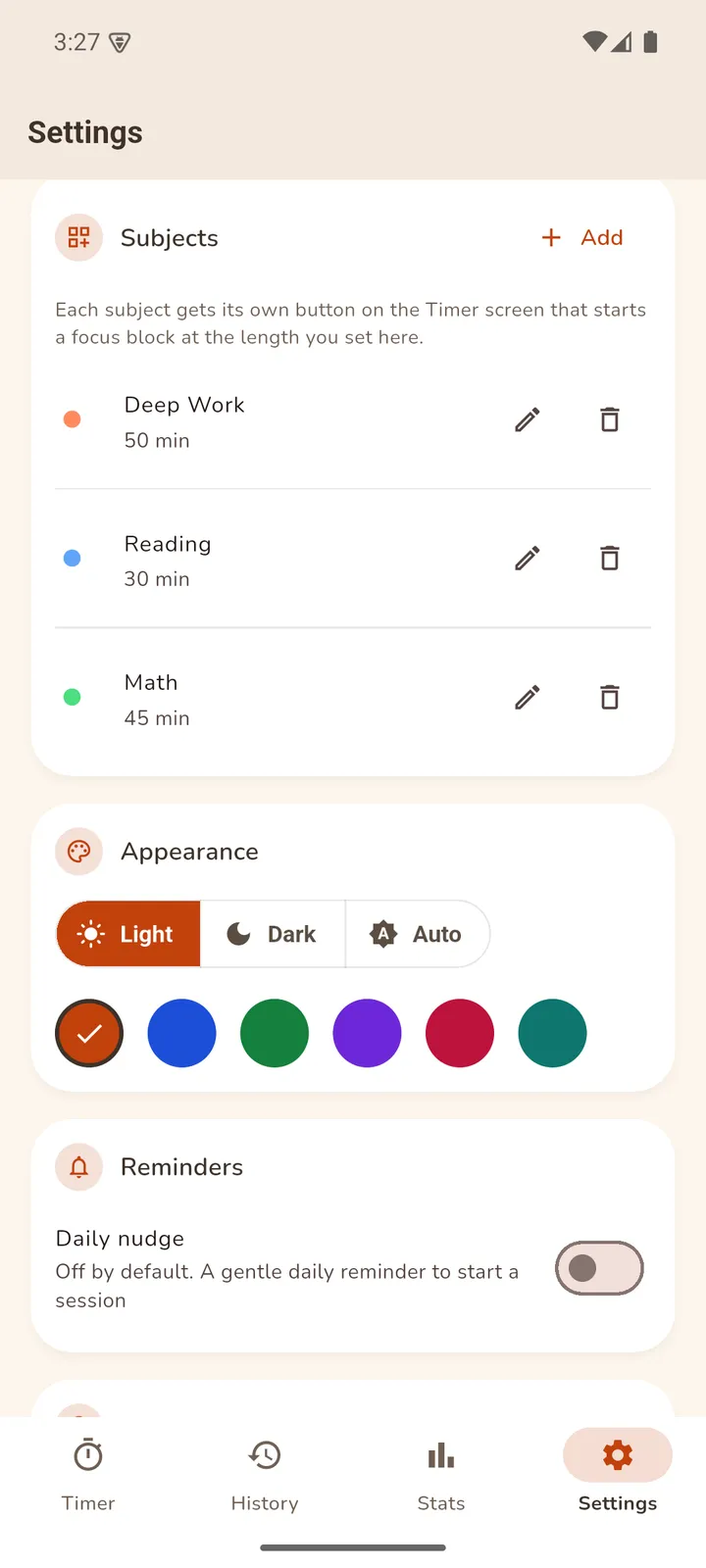The image size is (706, 1568).
Task: Edit the Deep Work subject
Action: click(x=528, y=419)
